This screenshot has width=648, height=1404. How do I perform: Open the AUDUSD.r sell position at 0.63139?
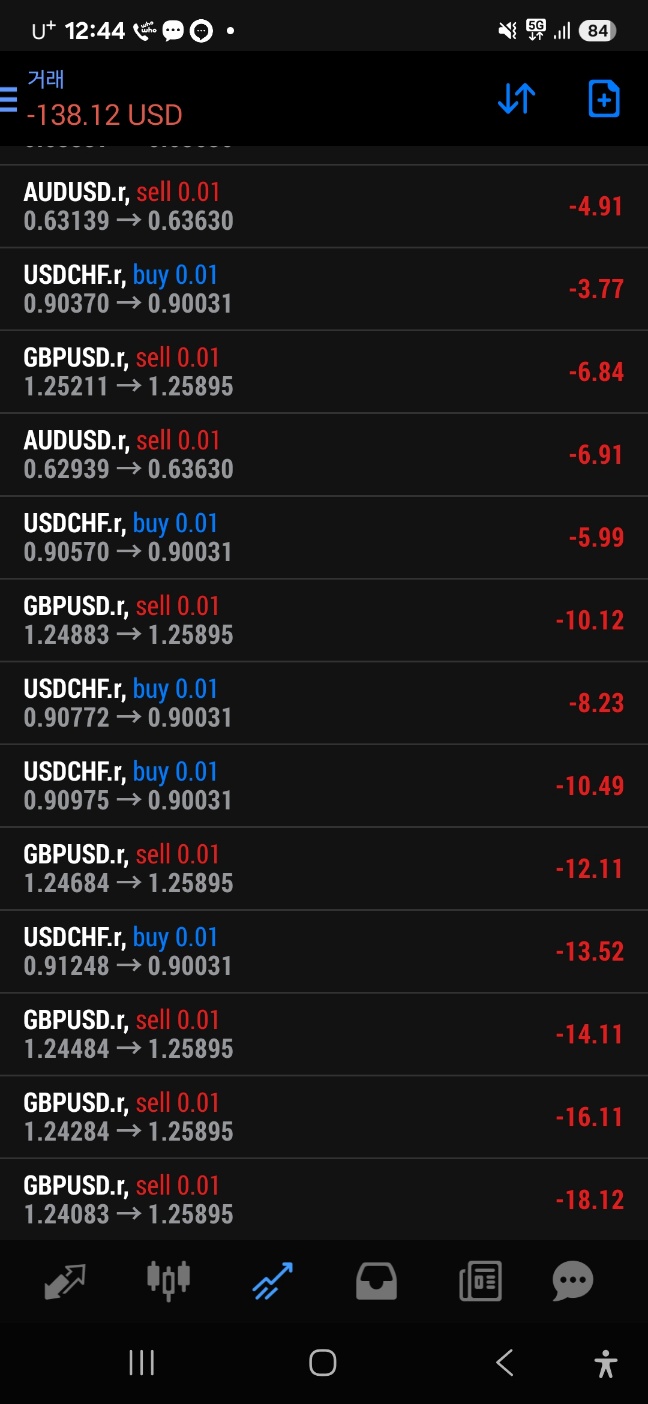(x=323, y=206)
